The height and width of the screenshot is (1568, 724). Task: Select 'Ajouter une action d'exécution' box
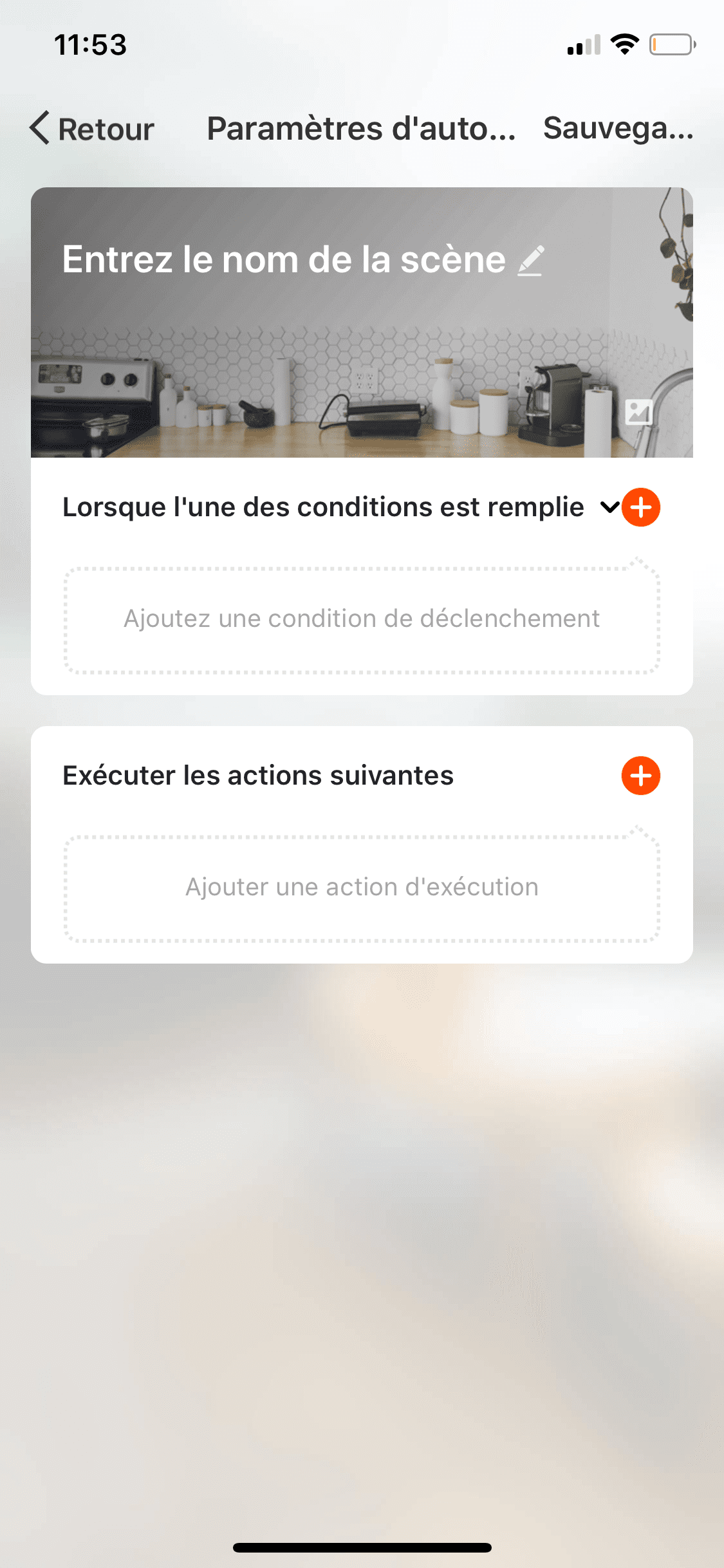coord(362,888)
